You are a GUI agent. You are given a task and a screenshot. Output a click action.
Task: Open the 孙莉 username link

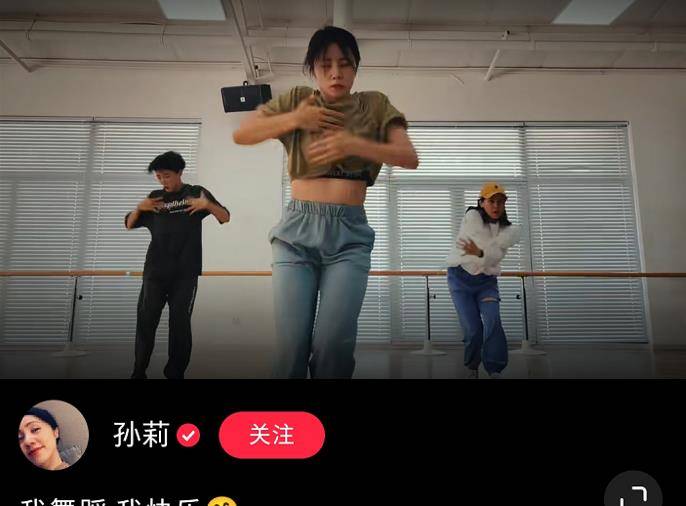[141, 435]
